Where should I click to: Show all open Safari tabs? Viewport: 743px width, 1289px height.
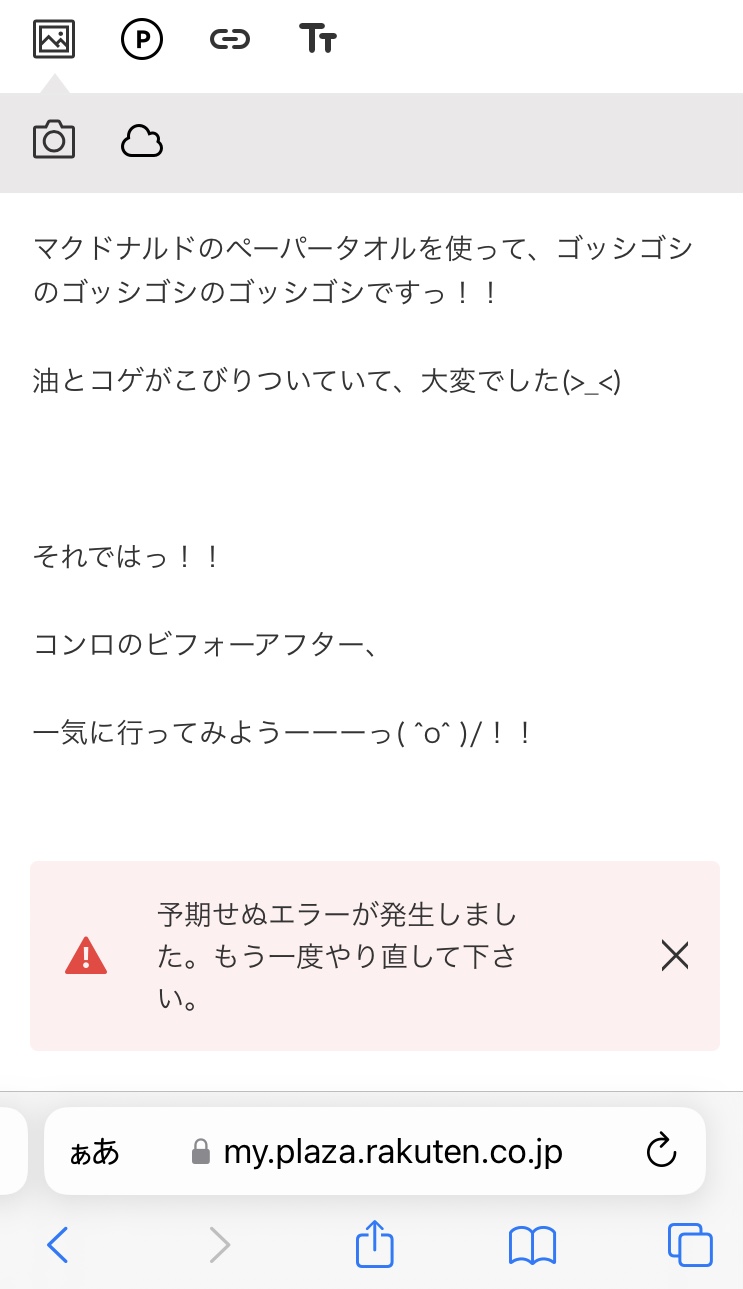click(x=690, y=1245)
